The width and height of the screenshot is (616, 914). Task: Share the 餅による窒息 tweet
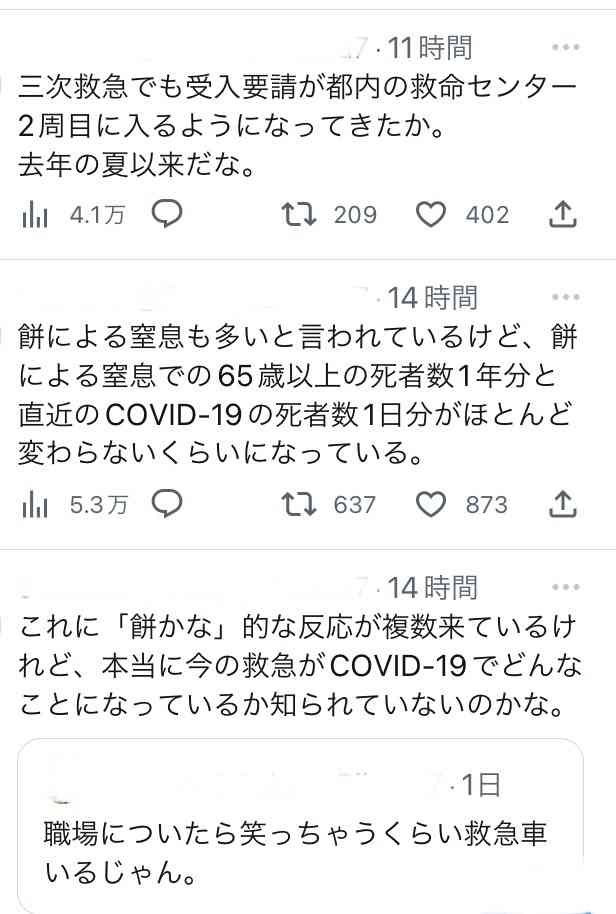tap(563, 505)
